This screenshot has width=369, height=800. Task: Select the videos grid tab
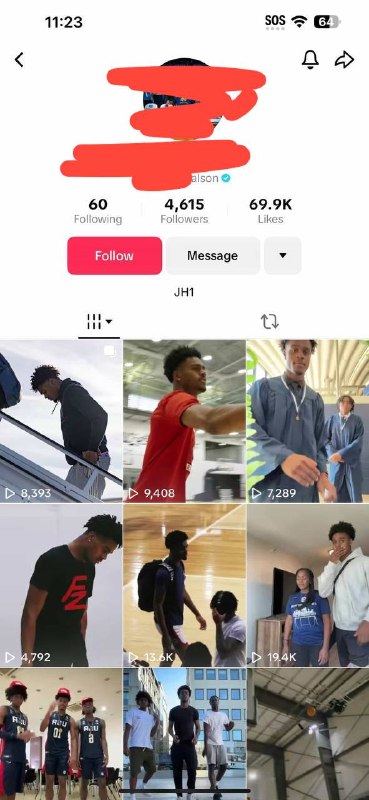(99, 322)
